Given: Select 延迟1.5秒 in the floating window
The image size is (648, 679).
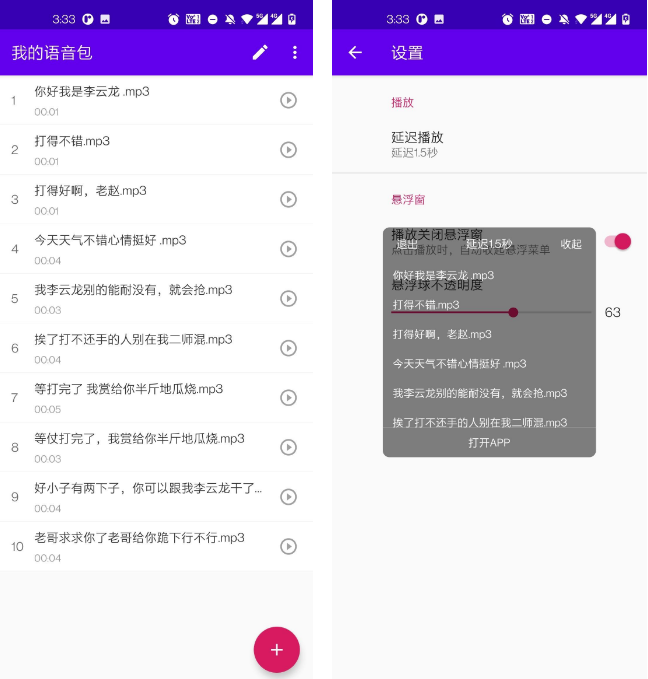Looking at the screenshot, I should pos(489,244).
